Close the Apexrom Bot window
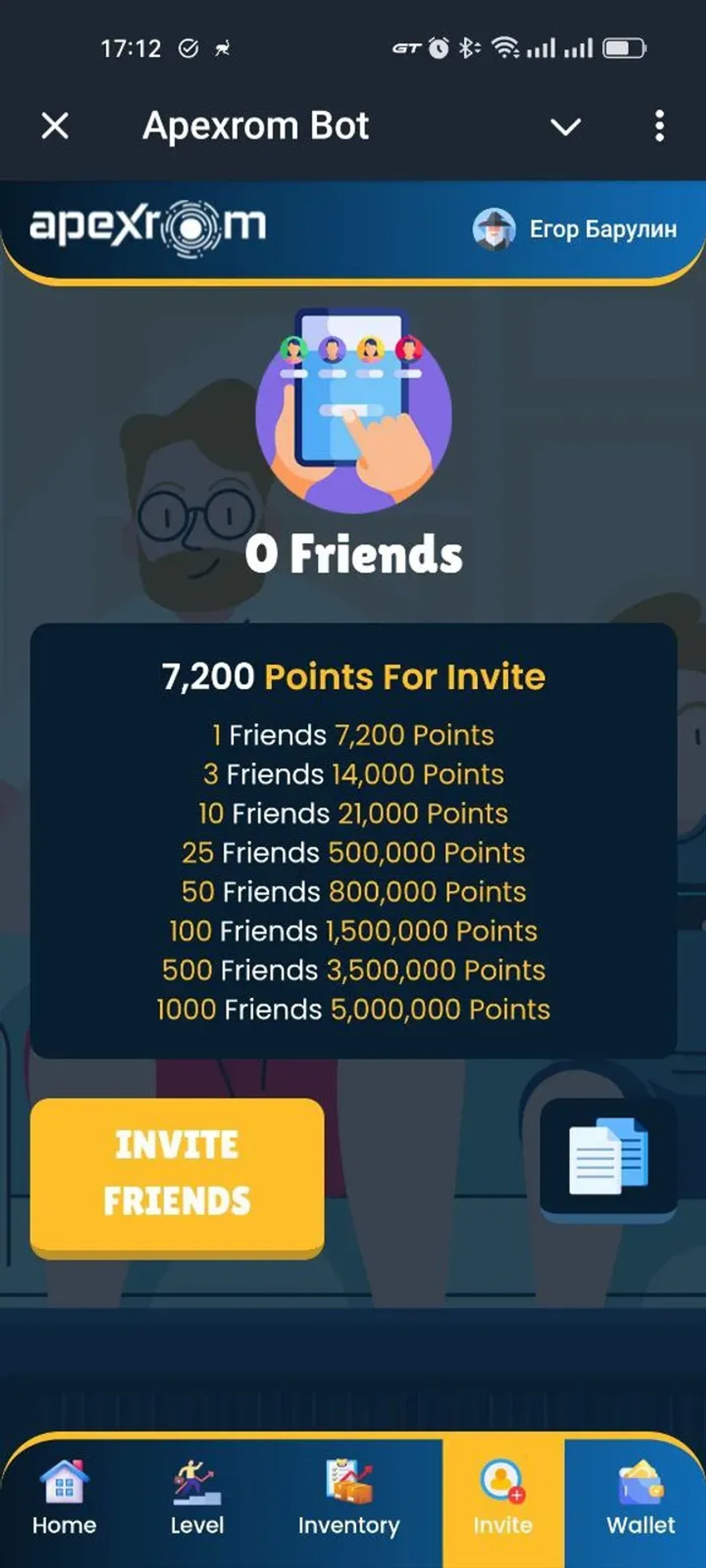This screenshot has width=706, height=1568. pos(54,127)
